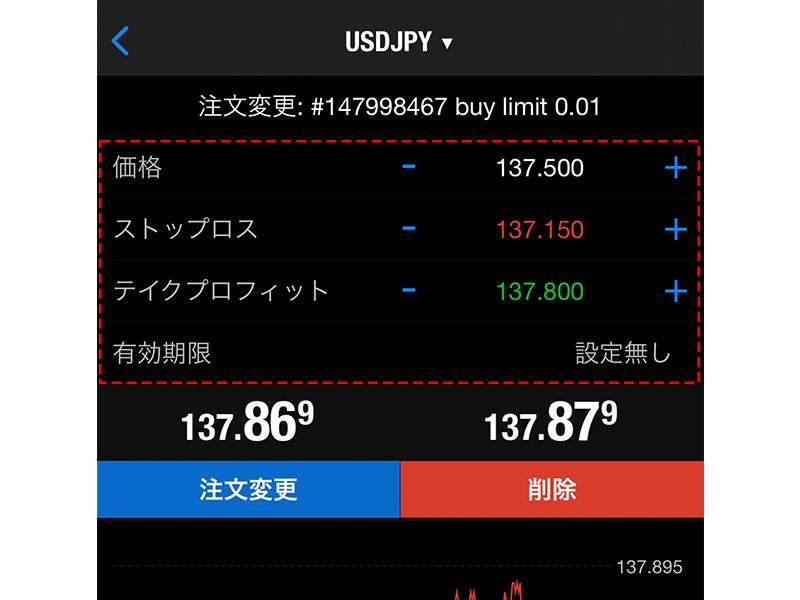Screen dimensions: 800x600
Task: Open the USDJPY symbol dropdown
Action: 399,43
